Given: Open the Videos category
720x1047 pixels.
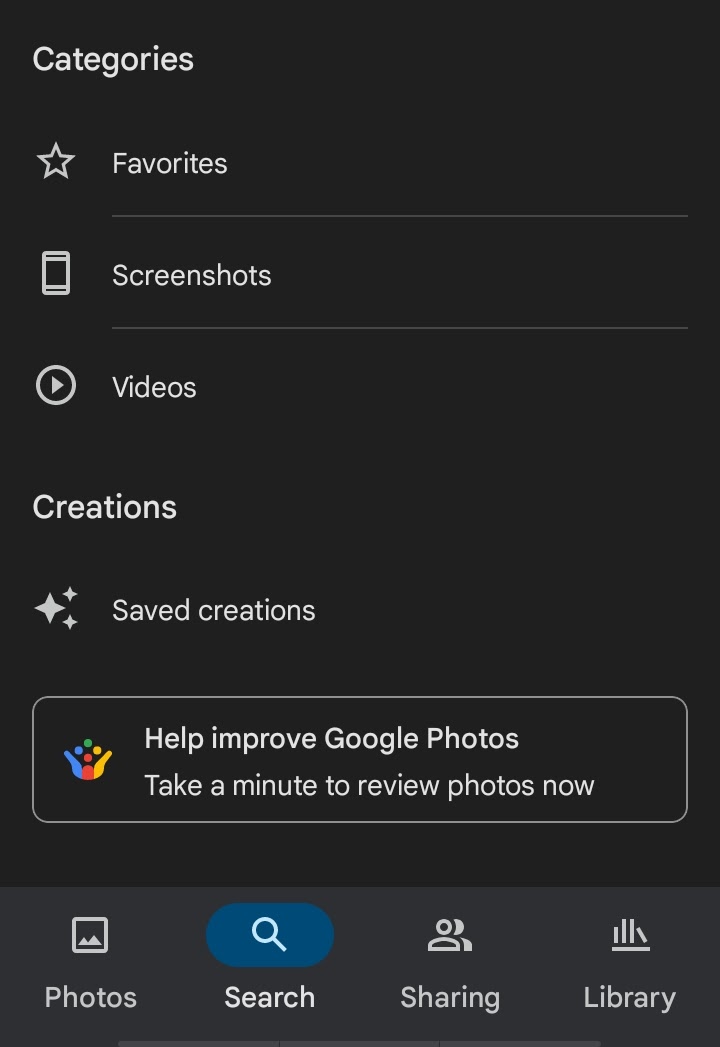Looking at the screenshot, I should pyautogui.click(x=154, y=387).
